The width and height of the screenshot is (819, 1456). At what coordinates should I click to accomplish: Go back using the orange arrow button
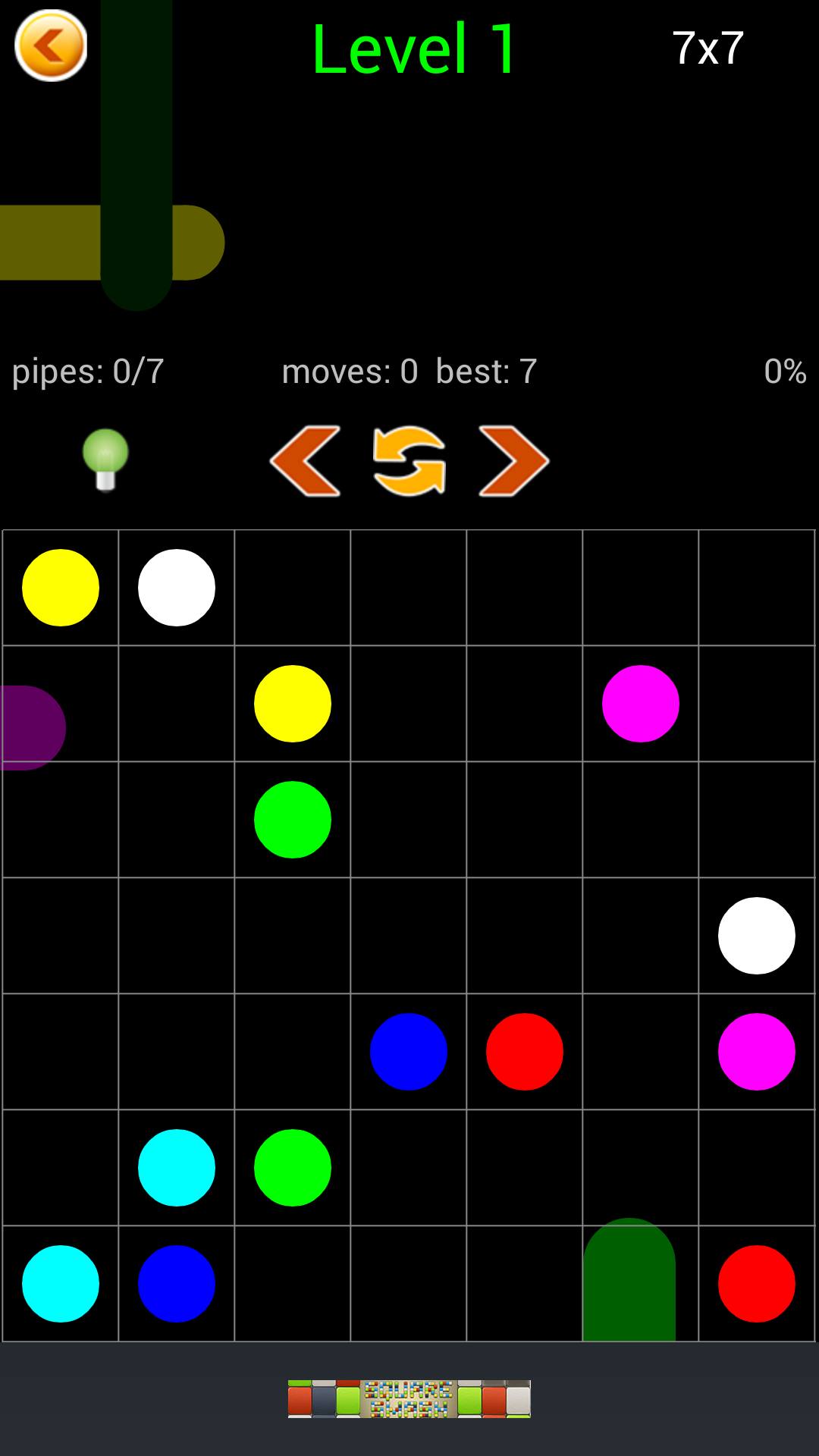click(51, 45)
